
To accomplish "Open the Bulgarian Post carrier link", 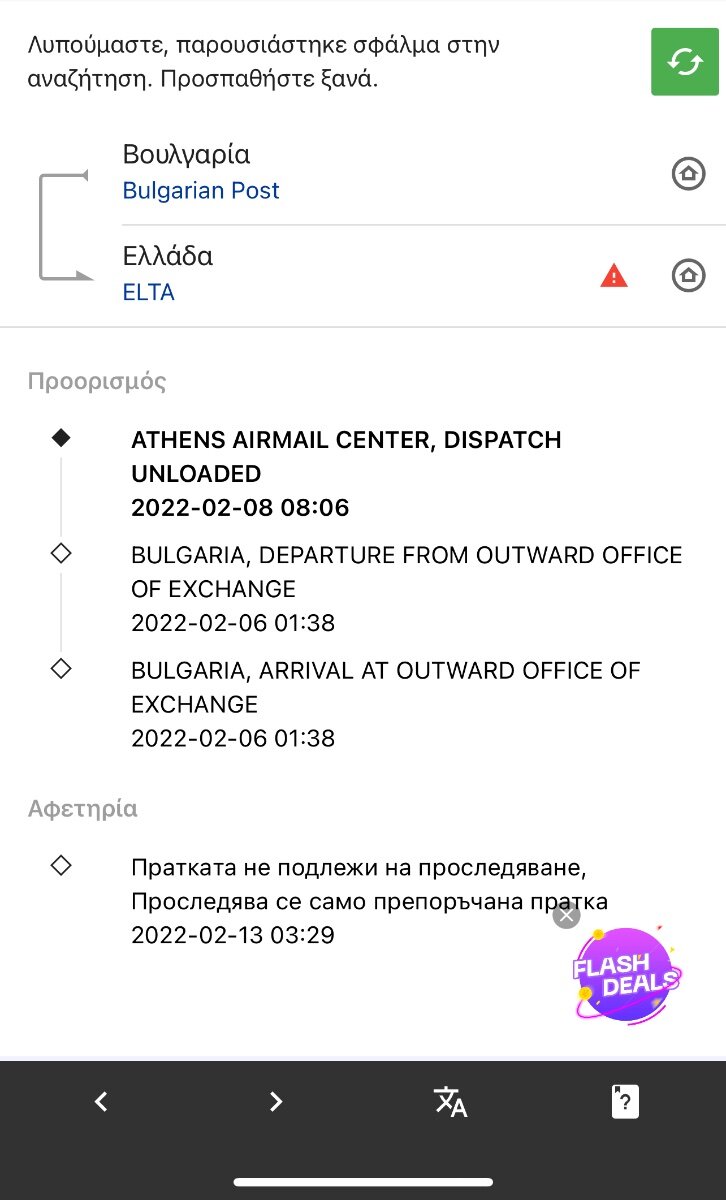I will pos(201,190).
